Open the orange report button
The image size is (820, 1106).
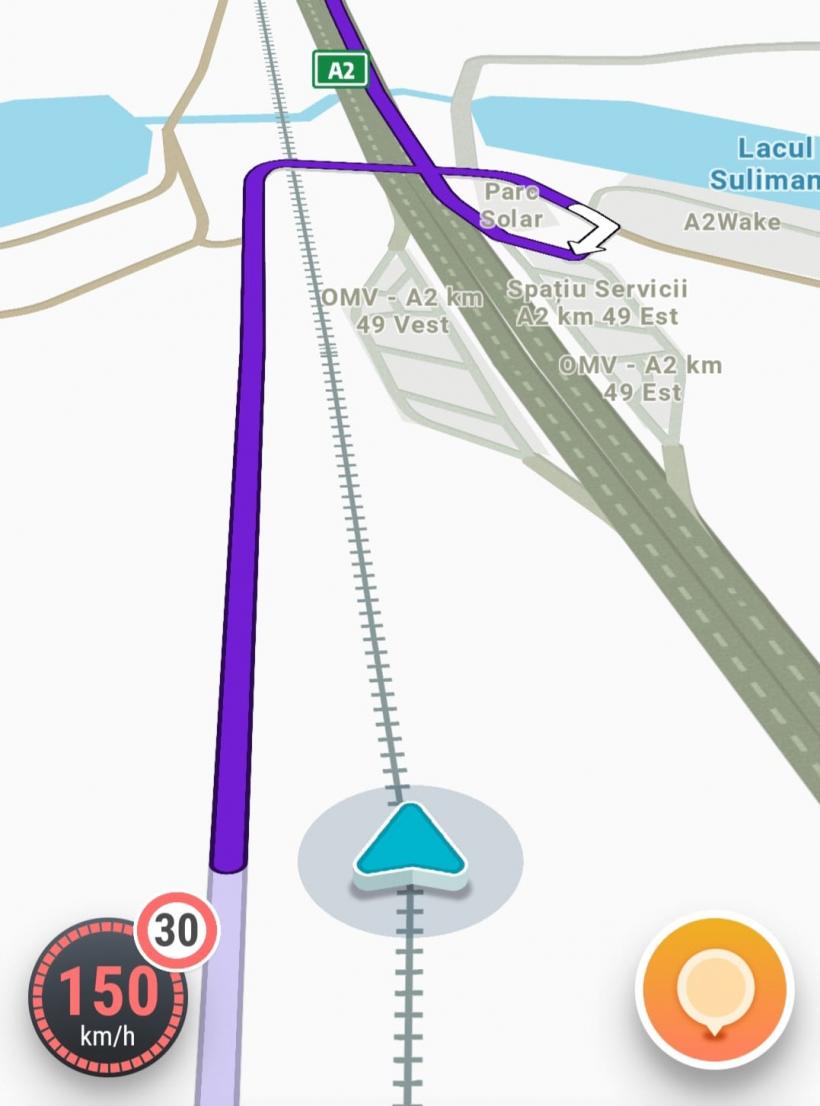[x=714, y=991]
